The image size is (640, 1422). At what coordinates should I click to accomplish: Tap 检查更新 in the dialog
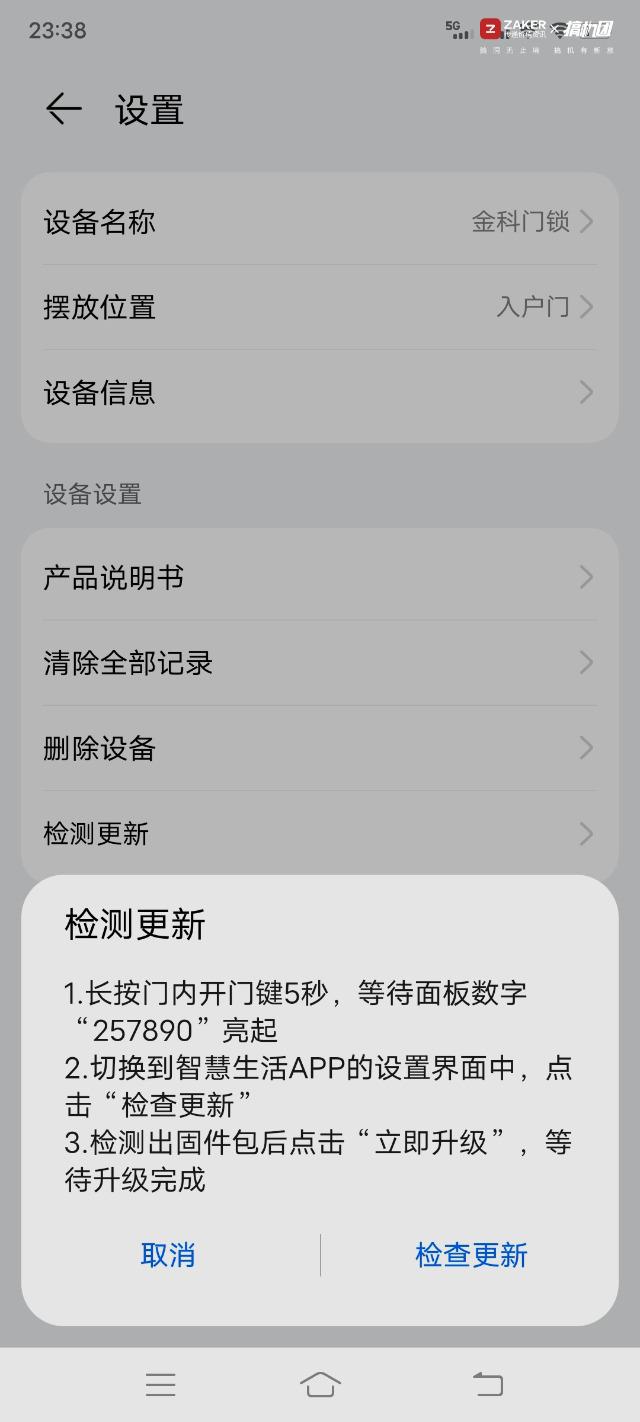(471, 1255)
